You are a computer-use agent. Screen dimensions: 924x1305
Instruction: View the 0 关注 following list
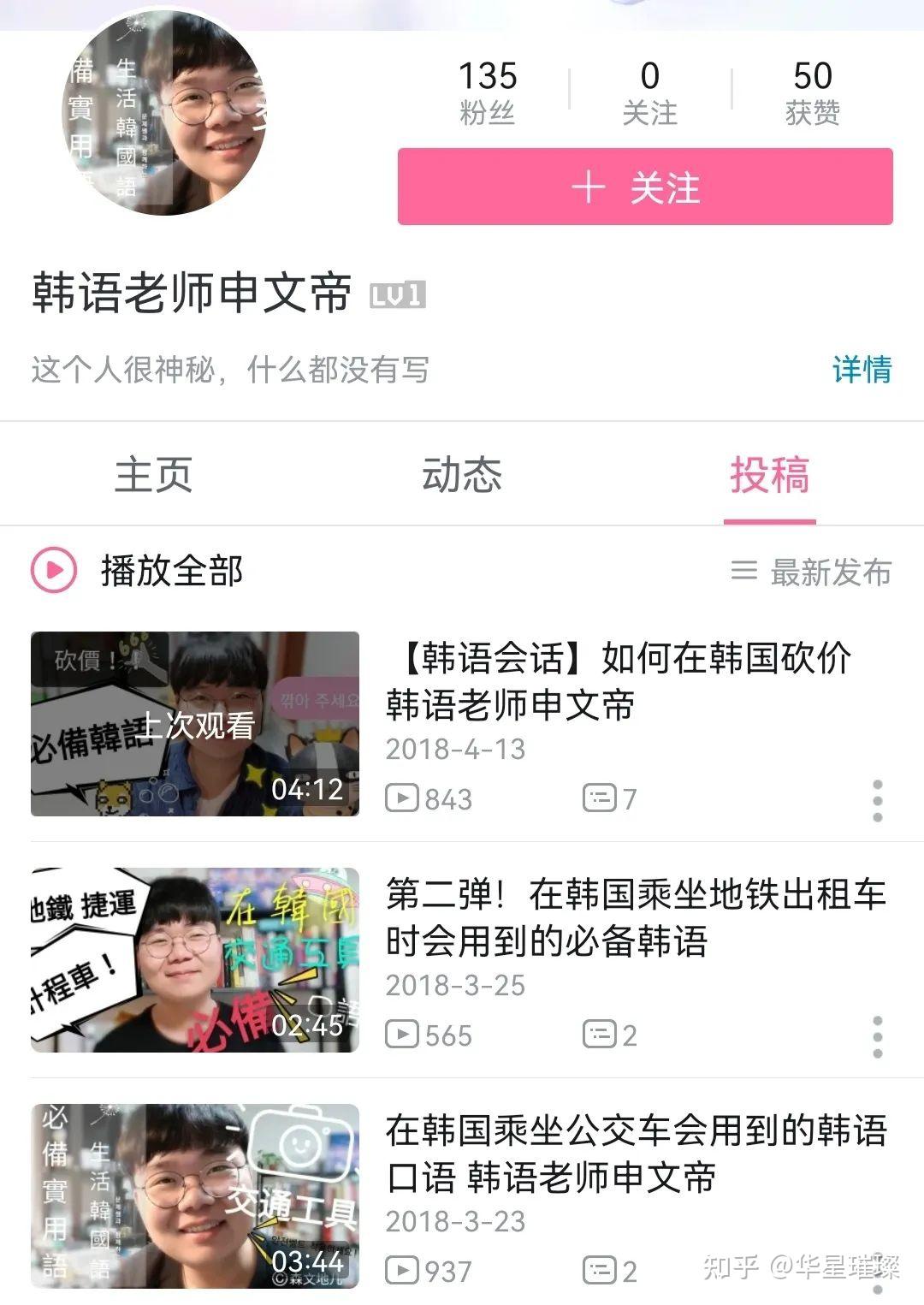tap(649, 92)
